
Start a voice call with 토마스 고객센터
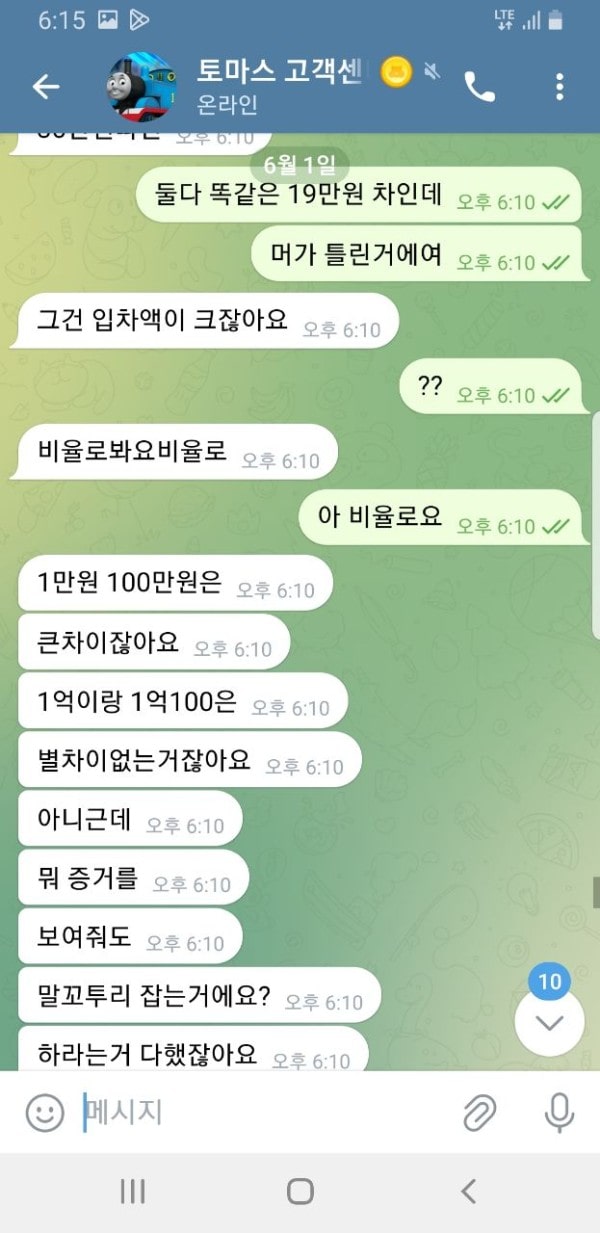(x=480, y=88)
